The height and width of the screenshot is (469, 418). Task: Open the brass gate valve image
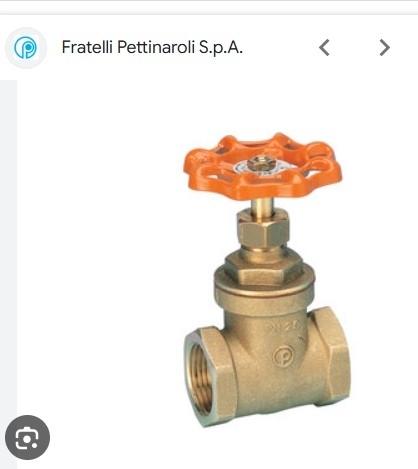(x=264, y=281)
